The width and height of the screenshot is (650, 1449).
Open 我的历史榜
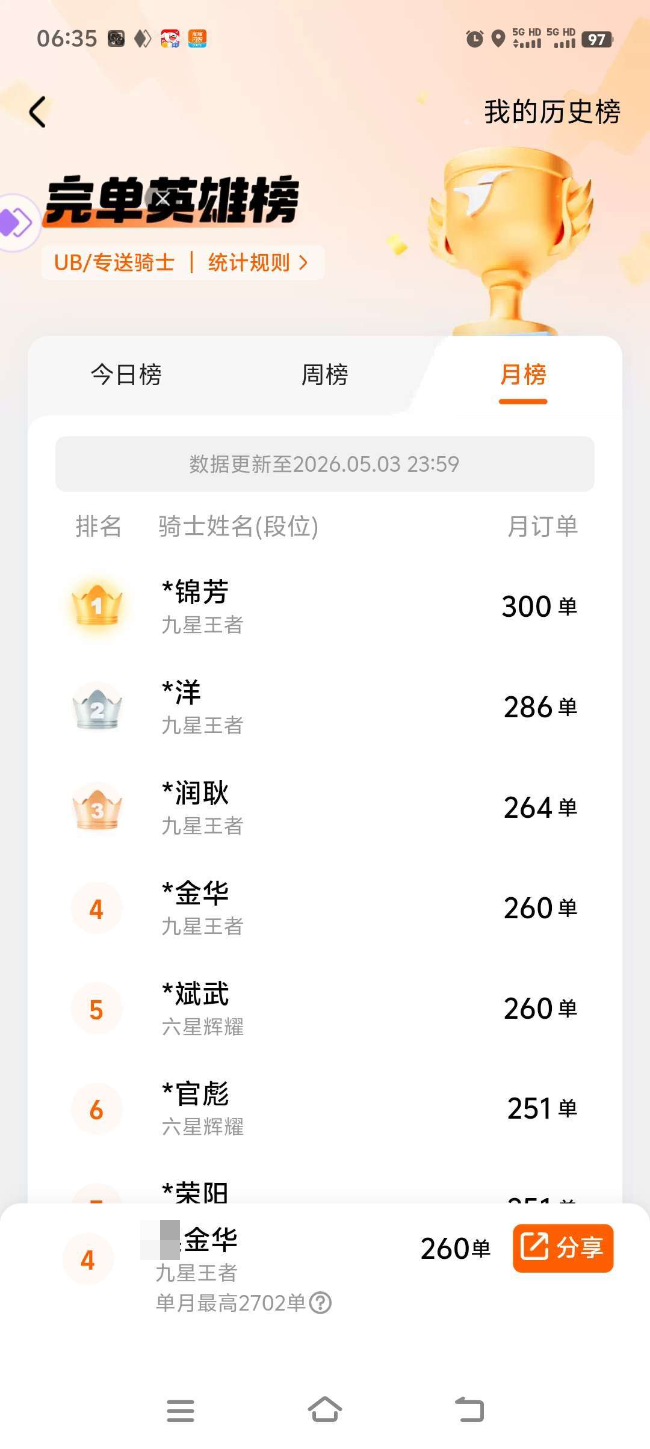552,112
